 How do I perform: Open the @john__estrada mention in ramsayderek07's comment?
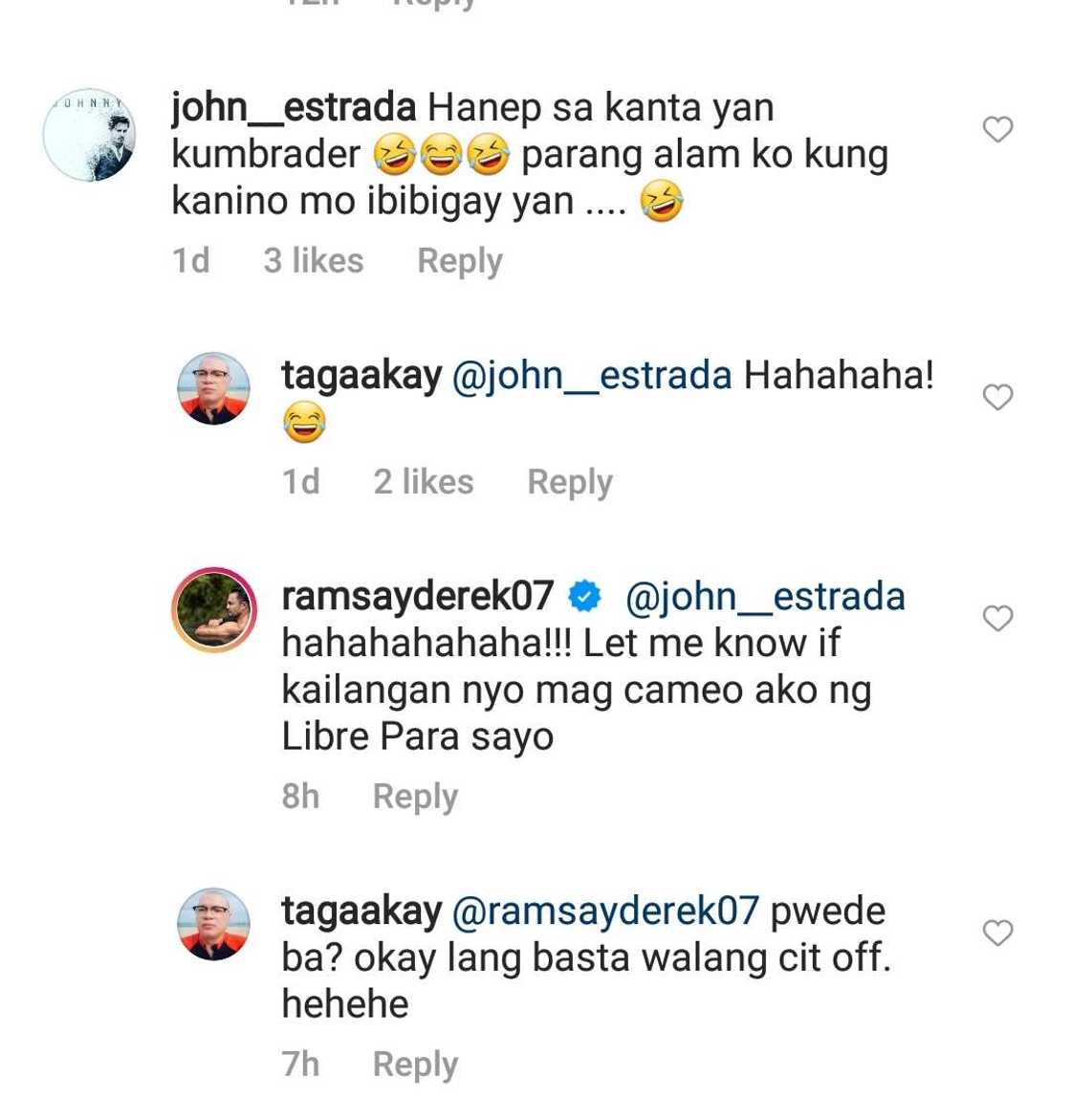coord(764,597)
